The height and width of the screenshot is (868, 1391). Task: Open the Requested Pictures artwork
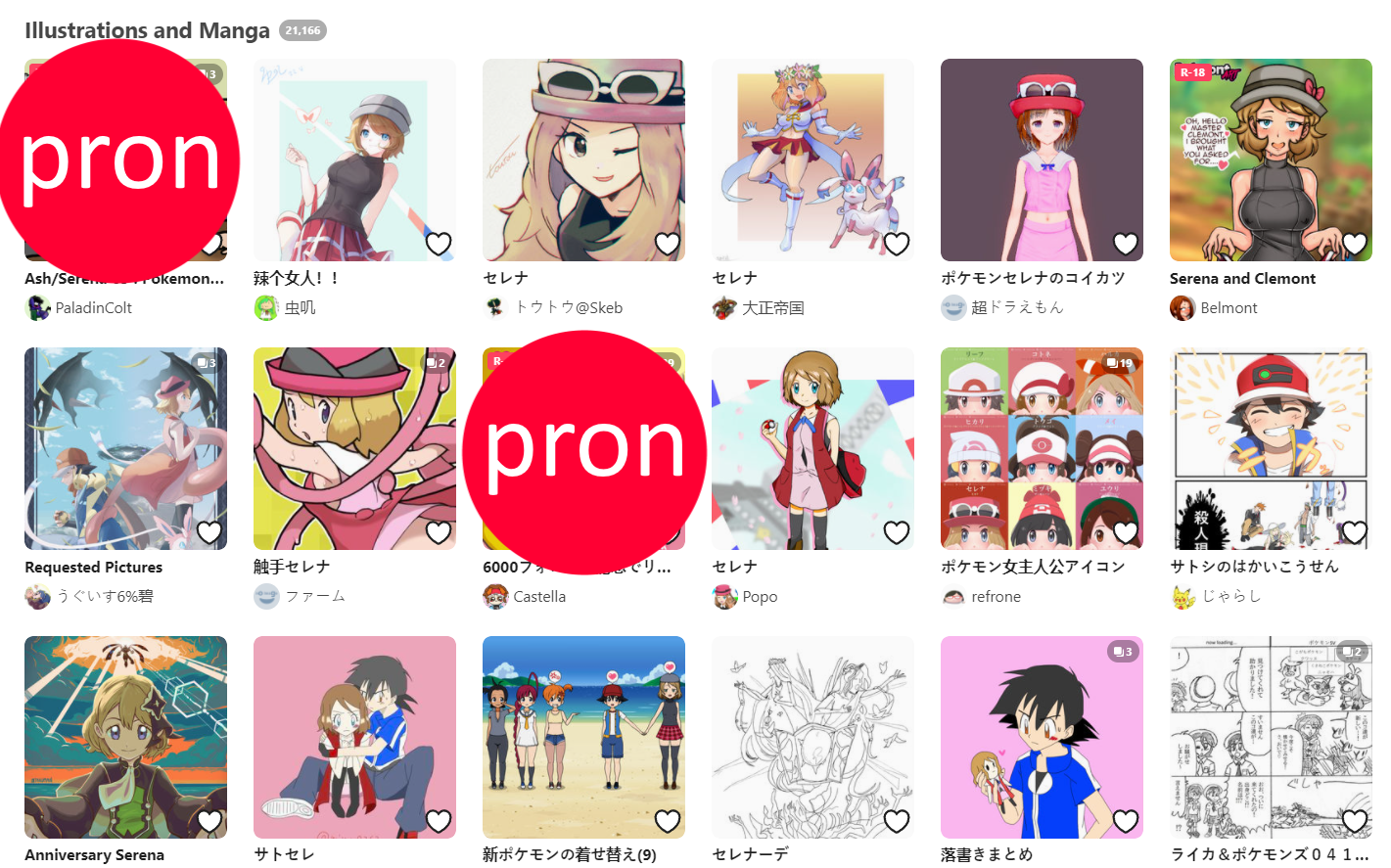(125, 448)
